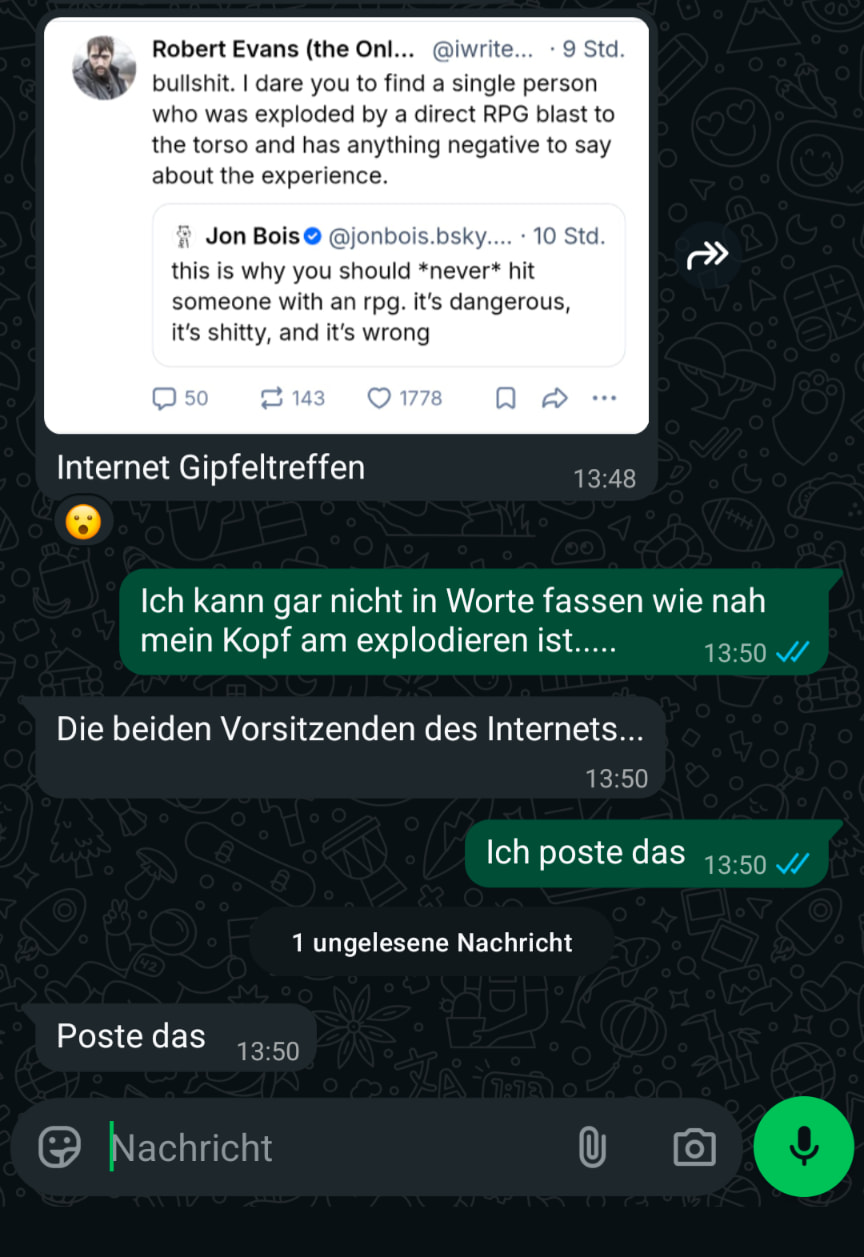This screenshot has height=1257, width=864.
Task: Focus the Nachricht text field
Action: pyautogui.click(x=330, y=1148)
